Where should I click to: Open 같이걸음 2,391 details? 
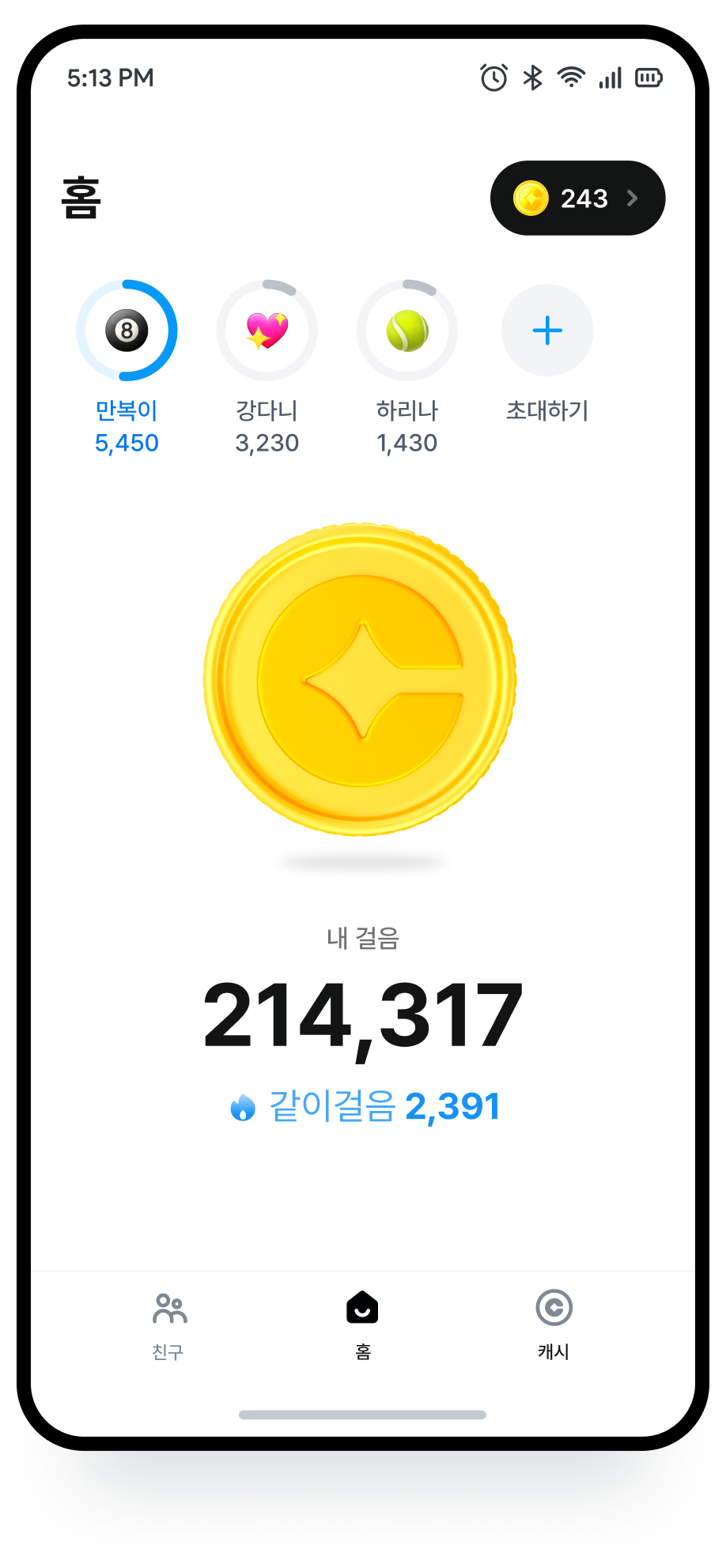point(365,1106)
